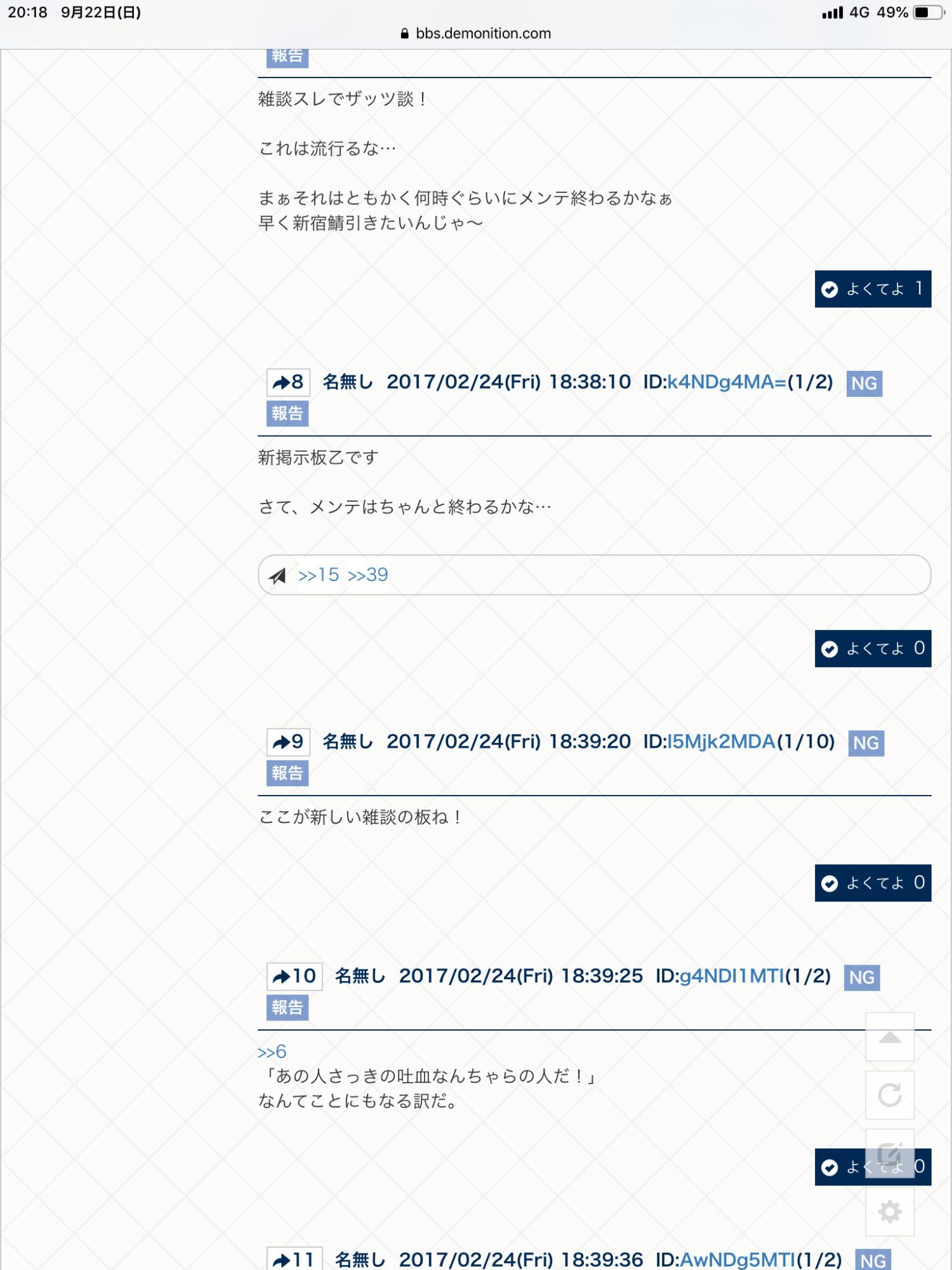Tap the NG button on post 8

864,384
